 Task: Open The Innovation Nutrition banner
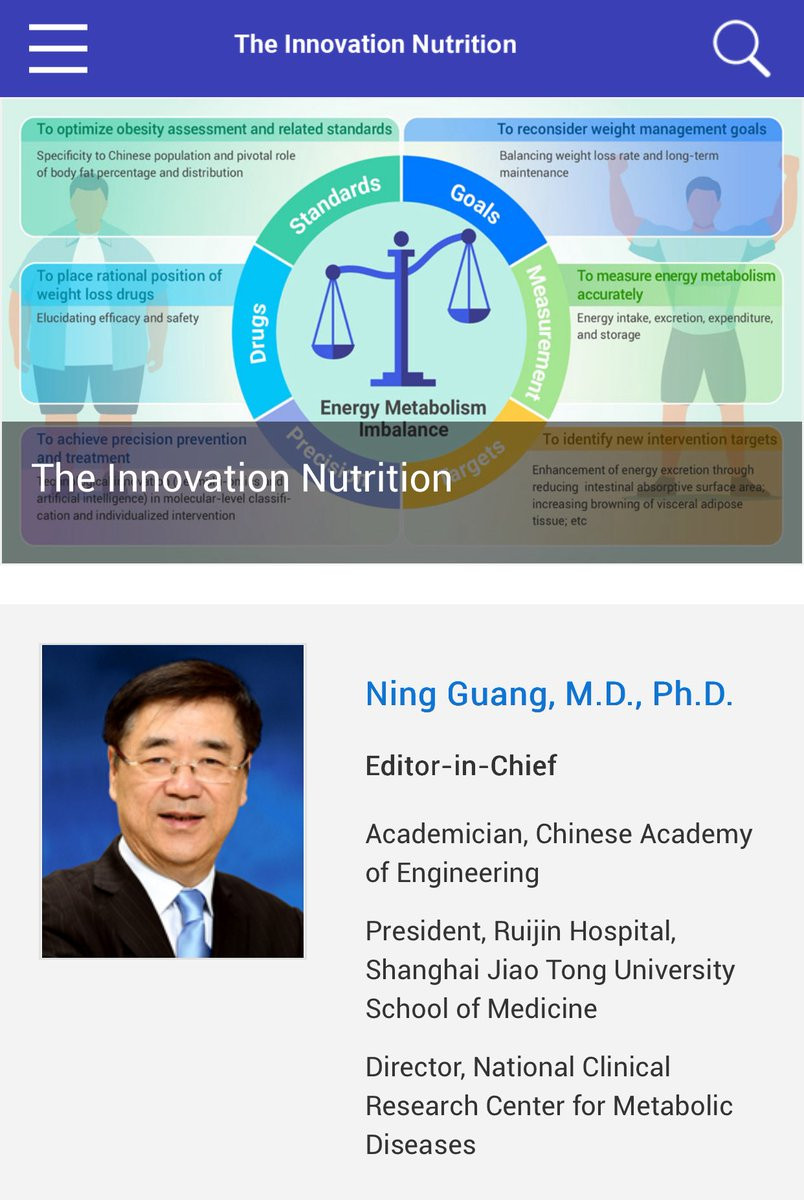(x=402, y=330)
